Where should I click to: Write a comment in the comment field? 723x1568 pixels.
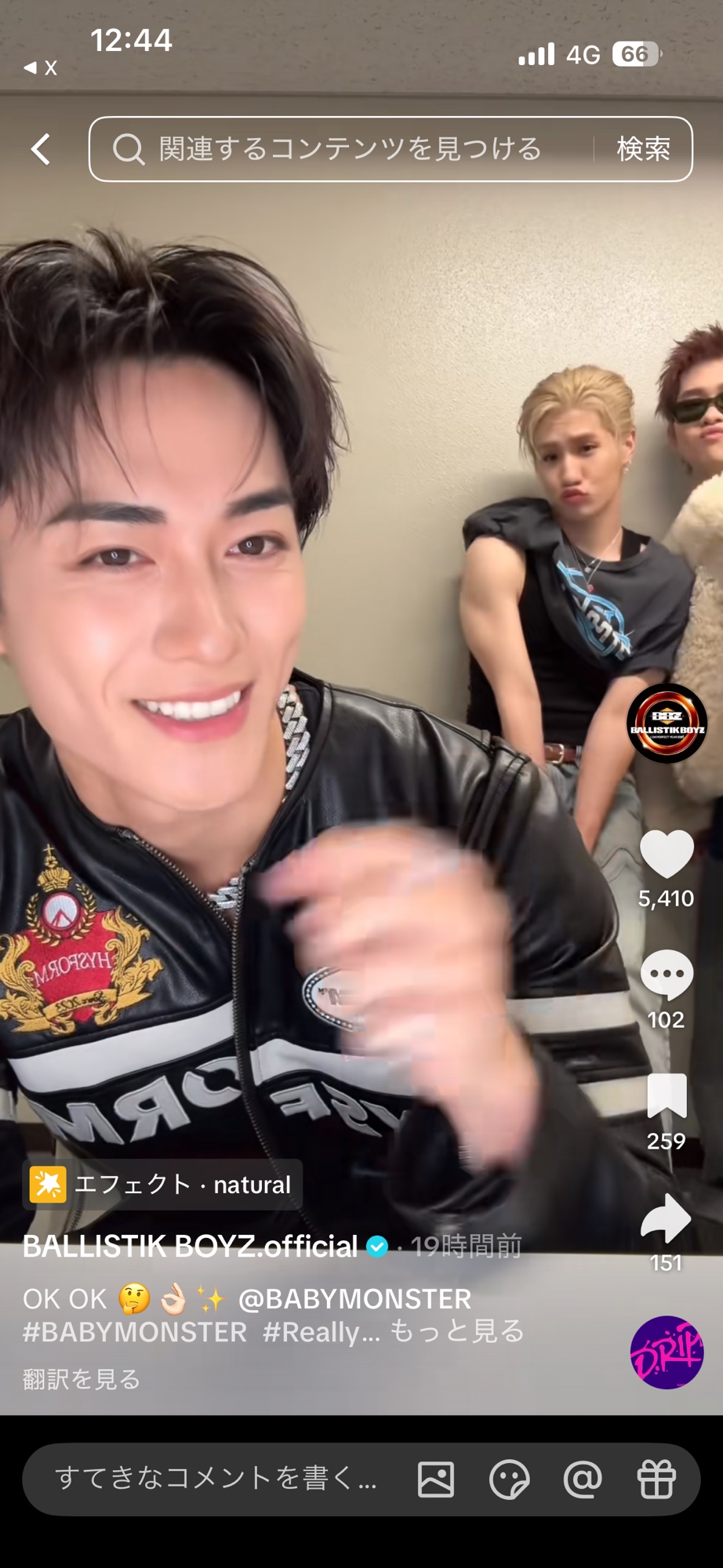(216, 1479)
